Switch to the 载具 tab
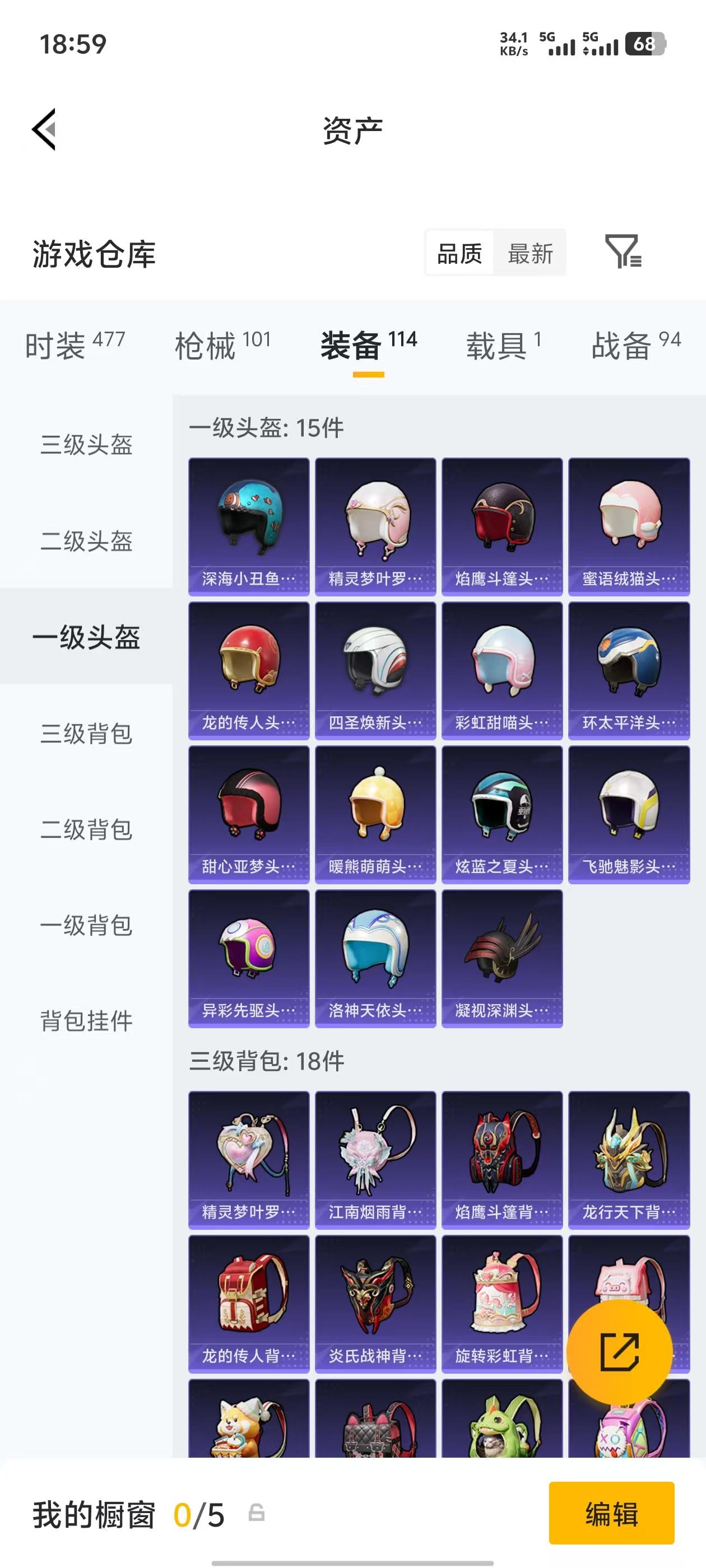 click(503, 346)
